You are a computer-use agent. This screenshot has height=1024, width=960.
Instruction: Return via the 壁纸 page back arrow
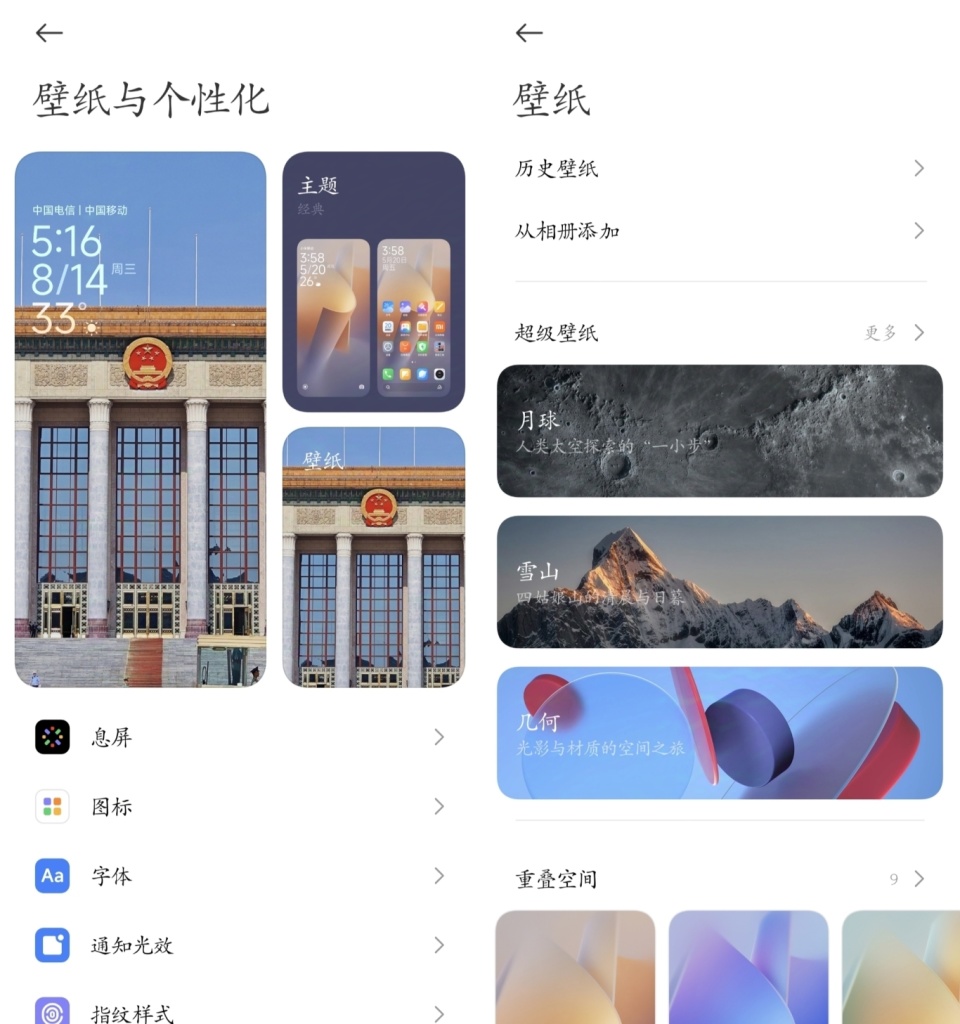(x=528, y=33)
